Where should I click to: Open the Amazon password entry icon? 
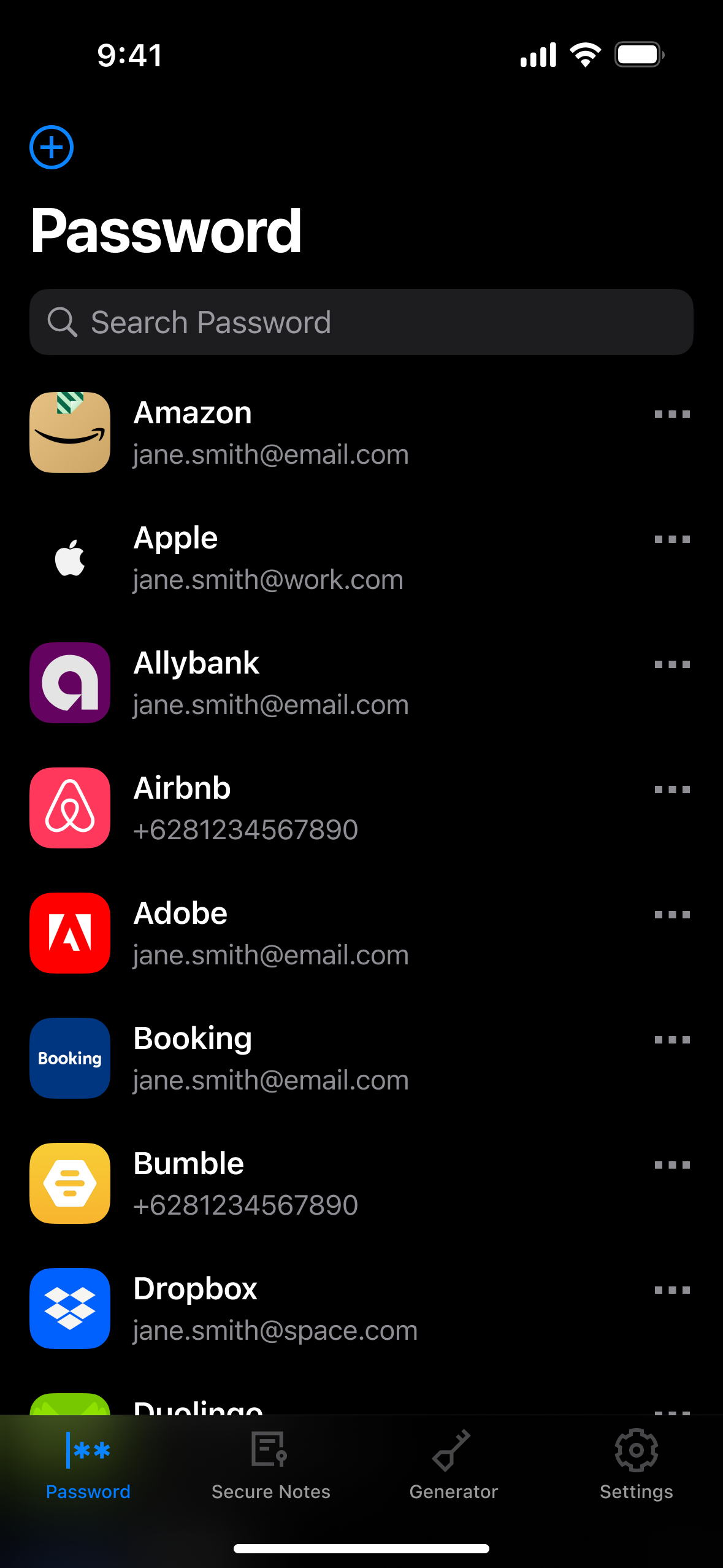click(x=69, y=432)
